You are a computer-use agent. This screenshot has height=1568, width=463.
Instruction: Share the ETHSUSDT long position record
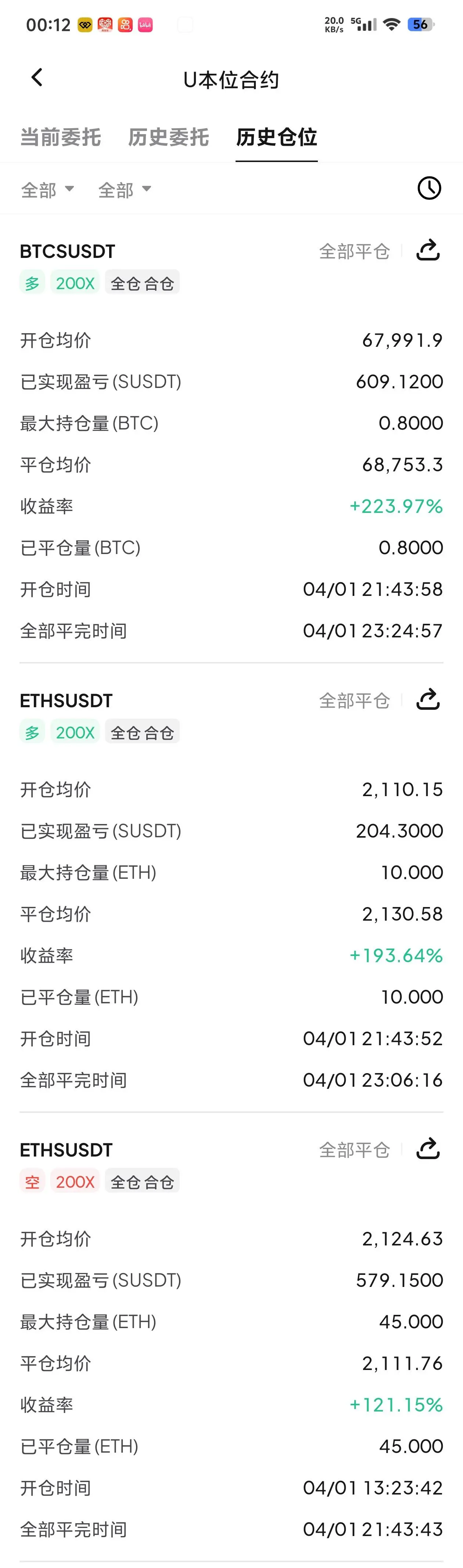click(x=428, y=700)
